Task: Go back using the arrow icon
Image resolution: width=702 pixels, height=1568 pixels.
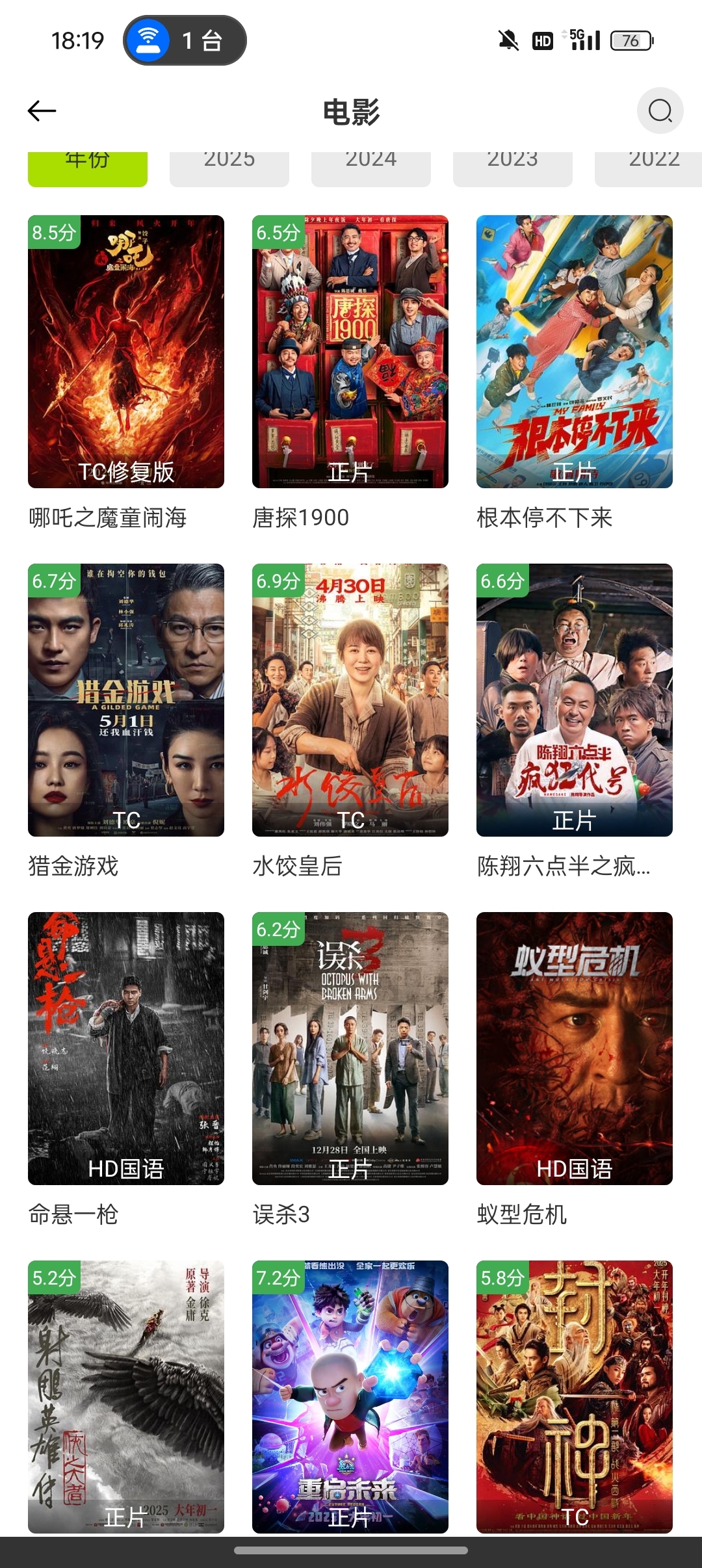Action: tap(42, 111)
